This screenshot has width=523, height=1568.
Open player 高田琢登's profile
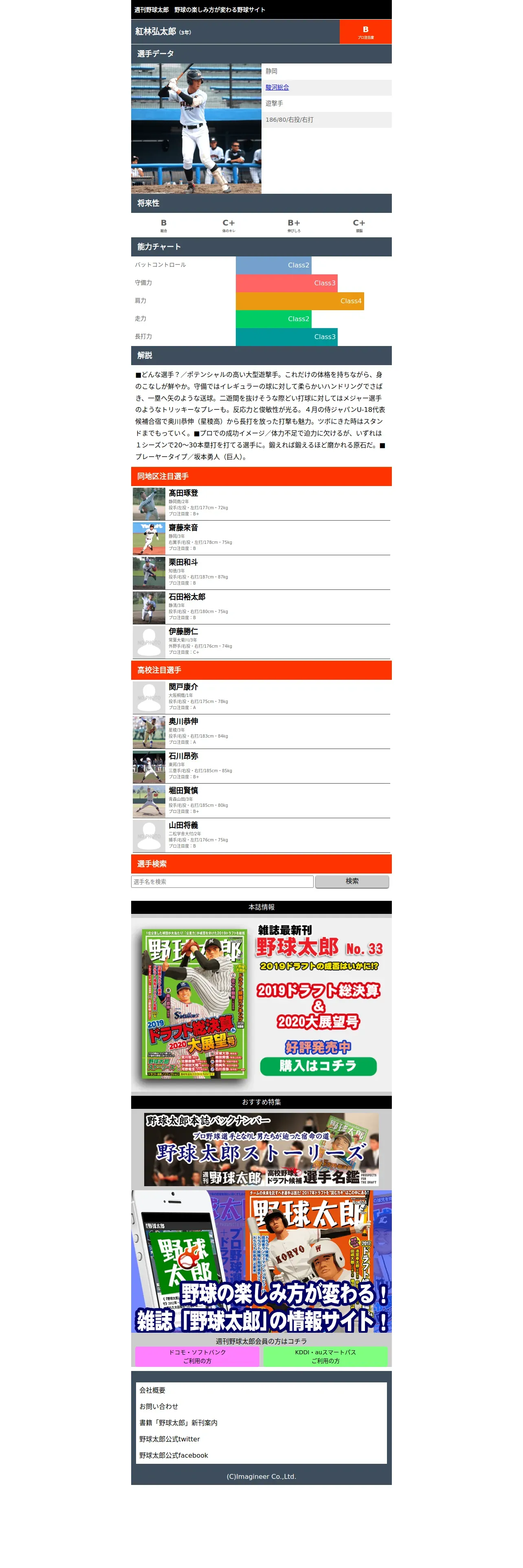pyautogui.click(x=261, y=504)
